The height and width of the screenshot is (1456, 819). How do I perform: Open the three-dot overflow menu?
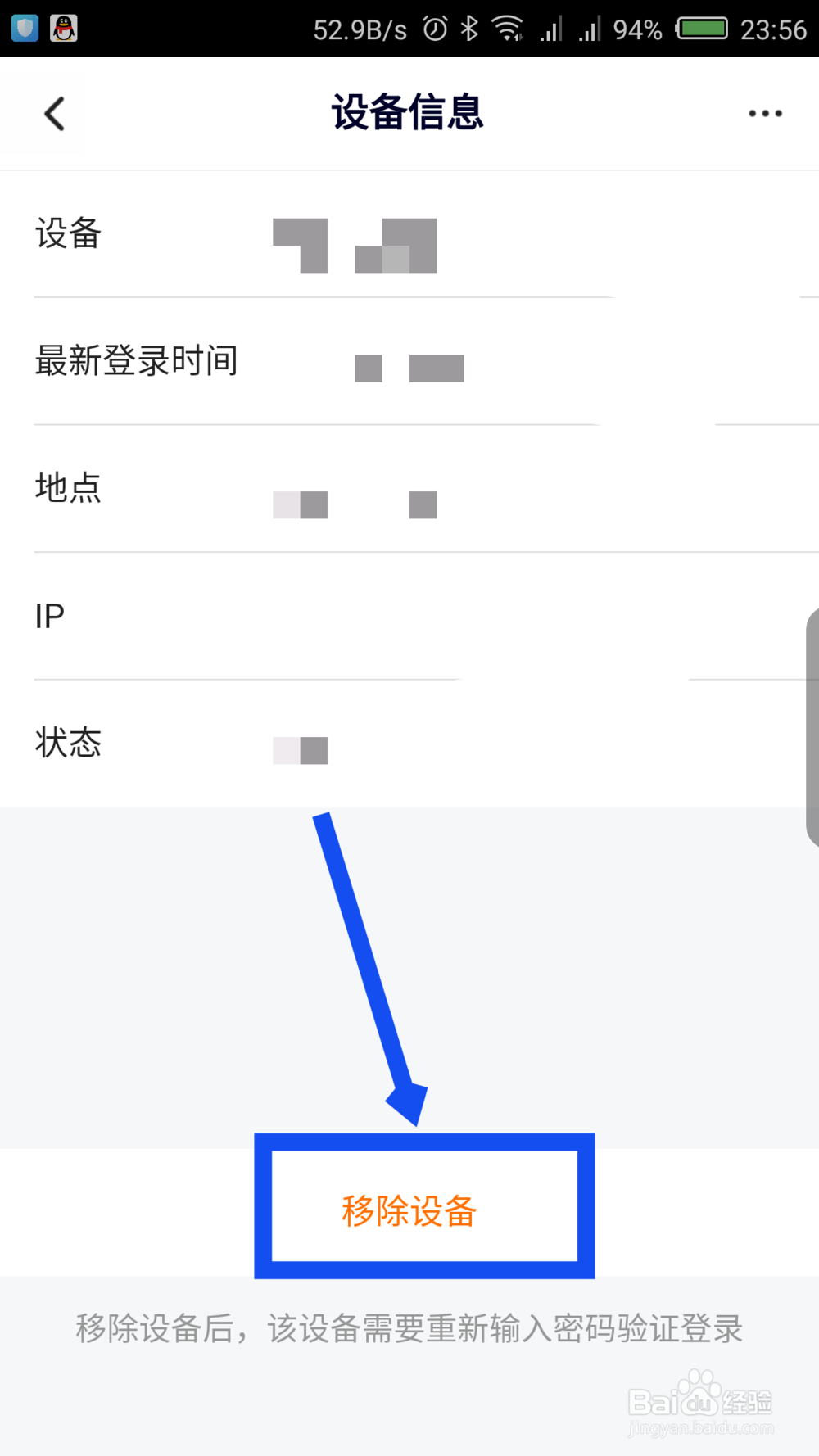(764, 113)
